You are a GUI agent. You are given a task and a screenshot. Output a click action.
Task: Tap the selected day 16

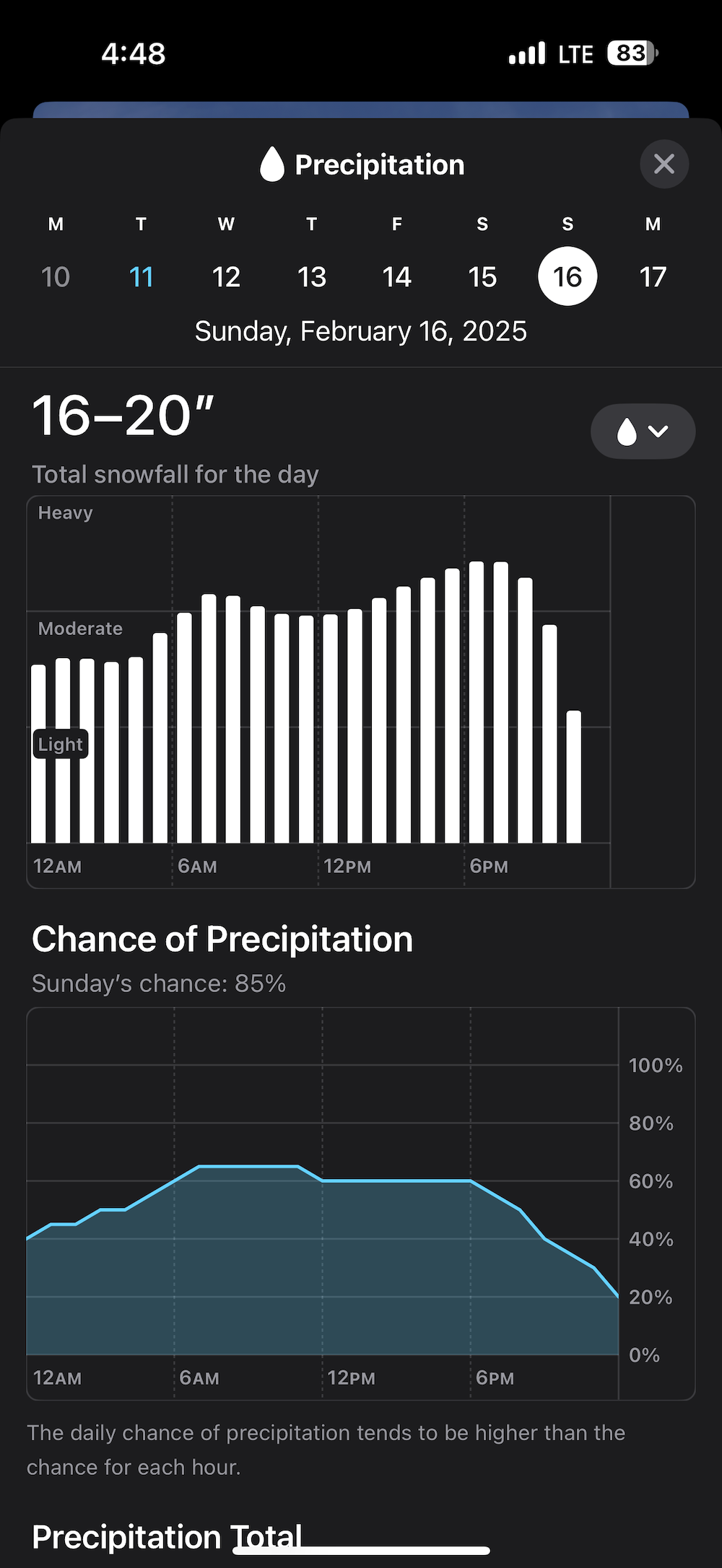point(567,276)
